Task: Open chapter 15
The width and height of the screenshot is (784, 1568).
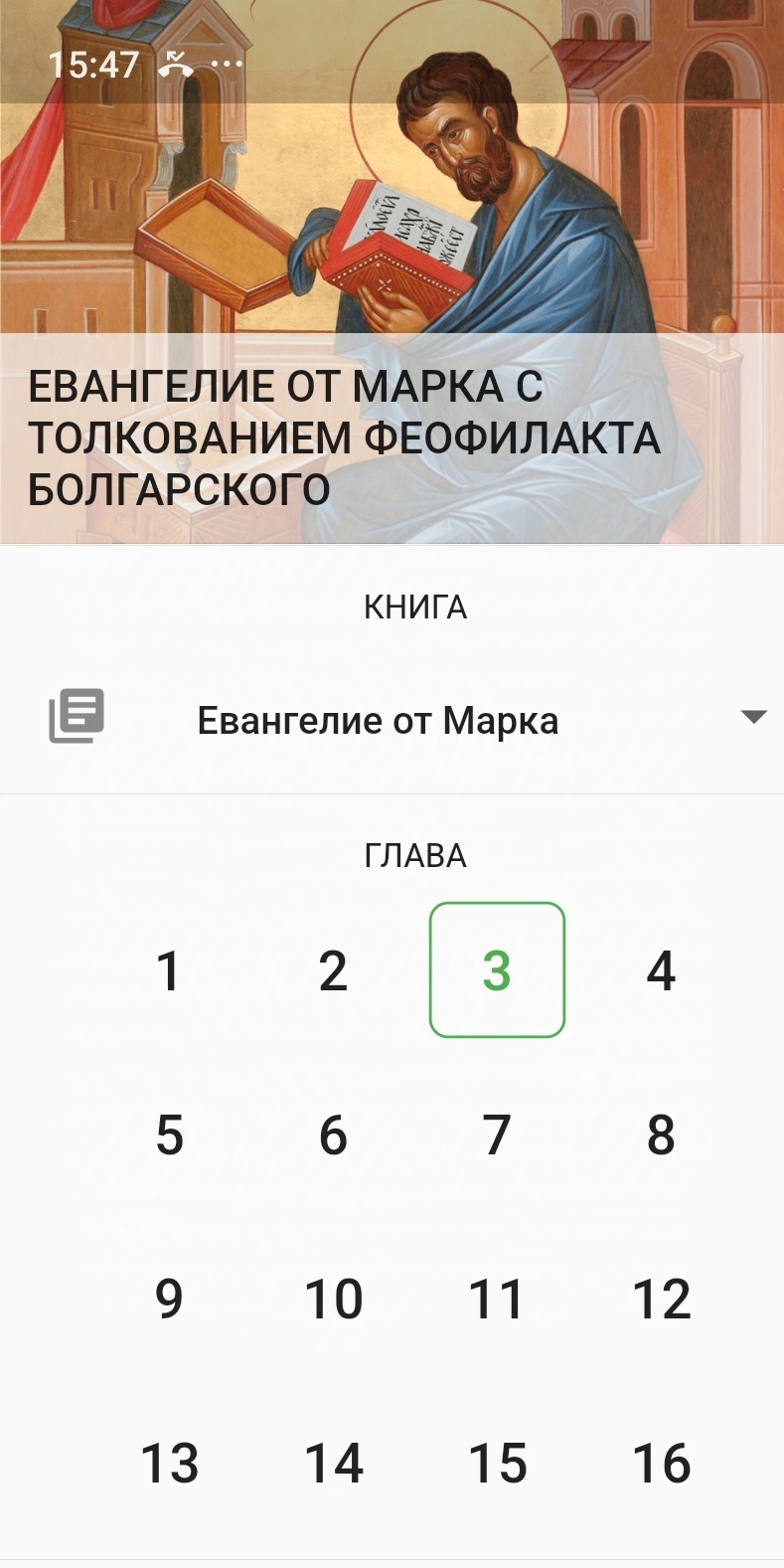Action: tap(497, 1463)
